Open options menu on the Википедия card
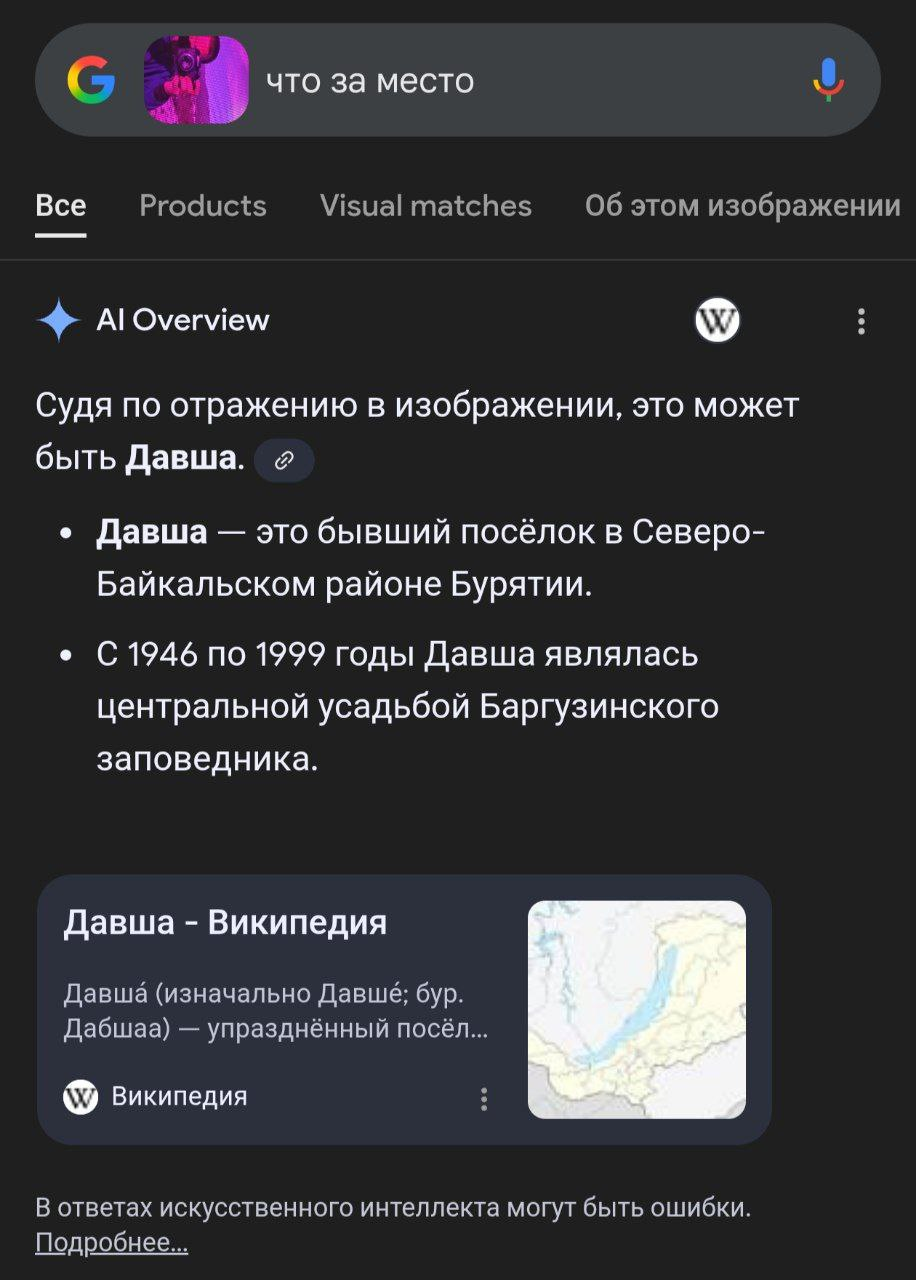 point(484,1098)
